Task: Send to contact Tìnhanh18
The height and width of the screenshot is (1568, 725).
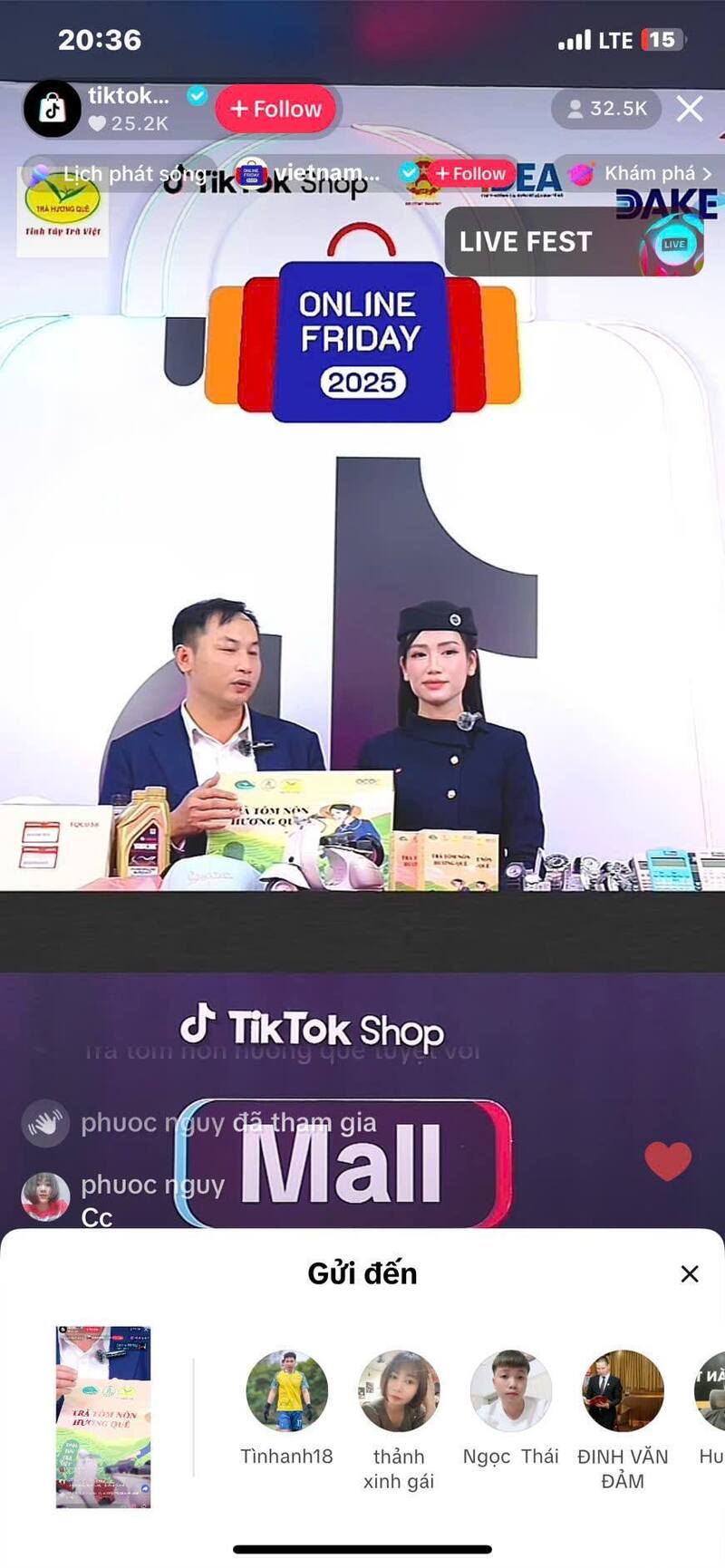Action: 286,1390
